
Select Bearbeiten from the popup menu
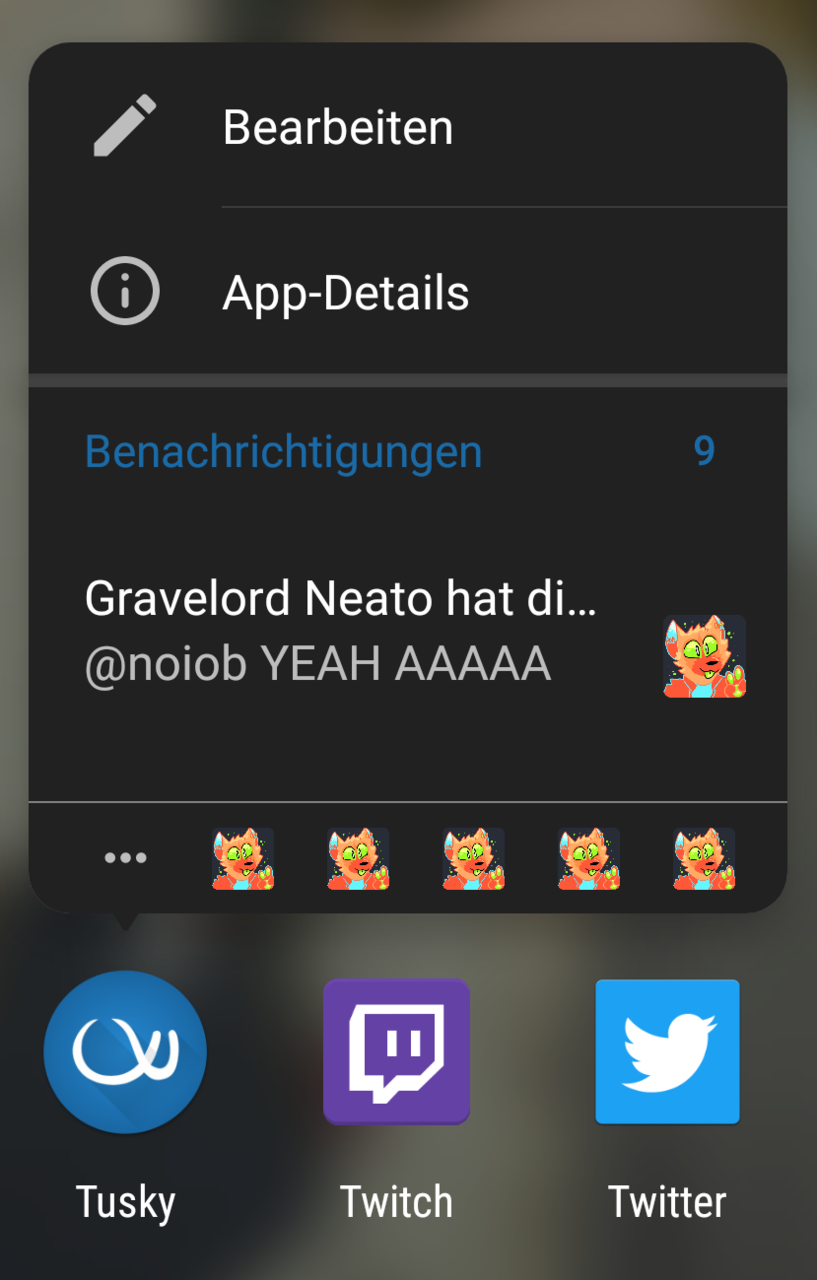[338, 127]
